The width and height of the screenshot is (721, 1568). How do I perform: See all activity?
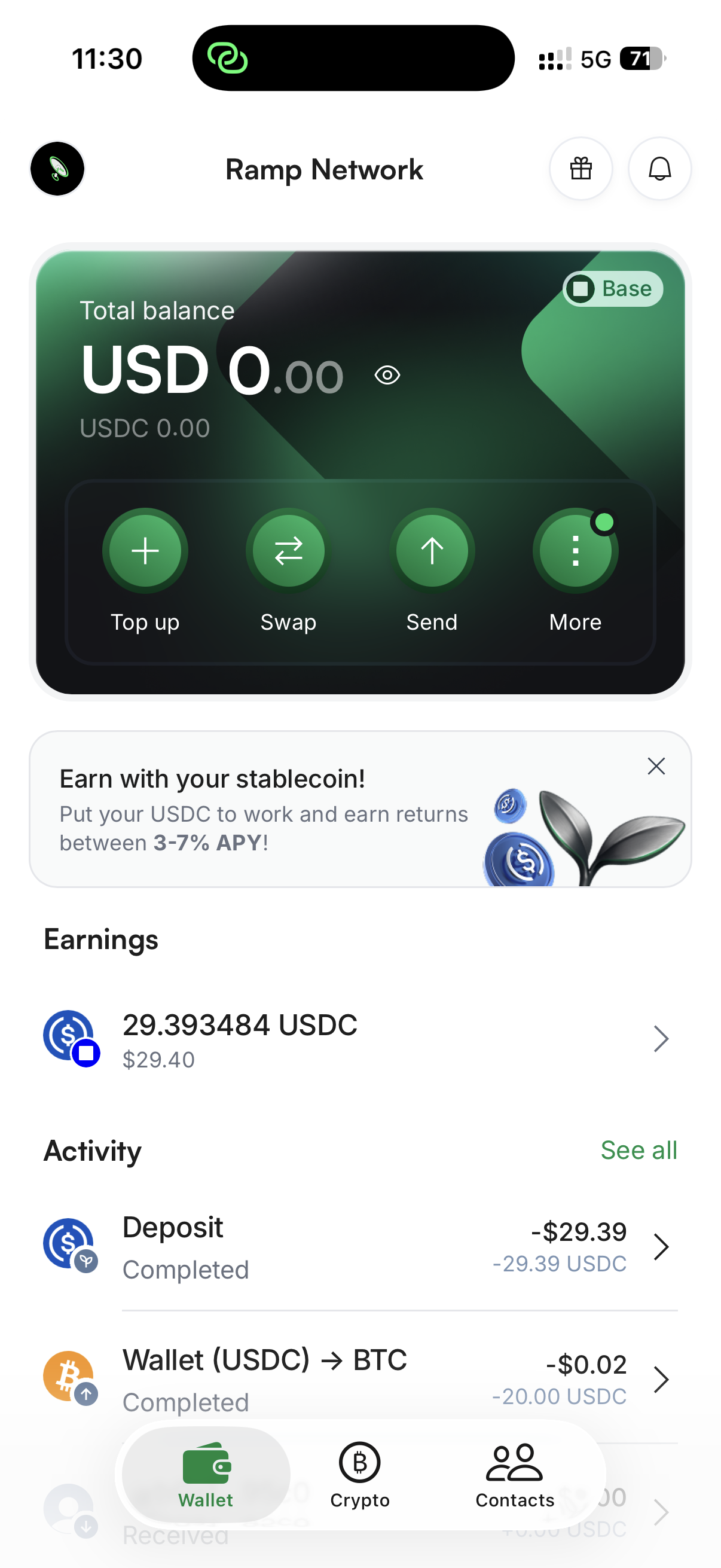(x=638, y=1150)
